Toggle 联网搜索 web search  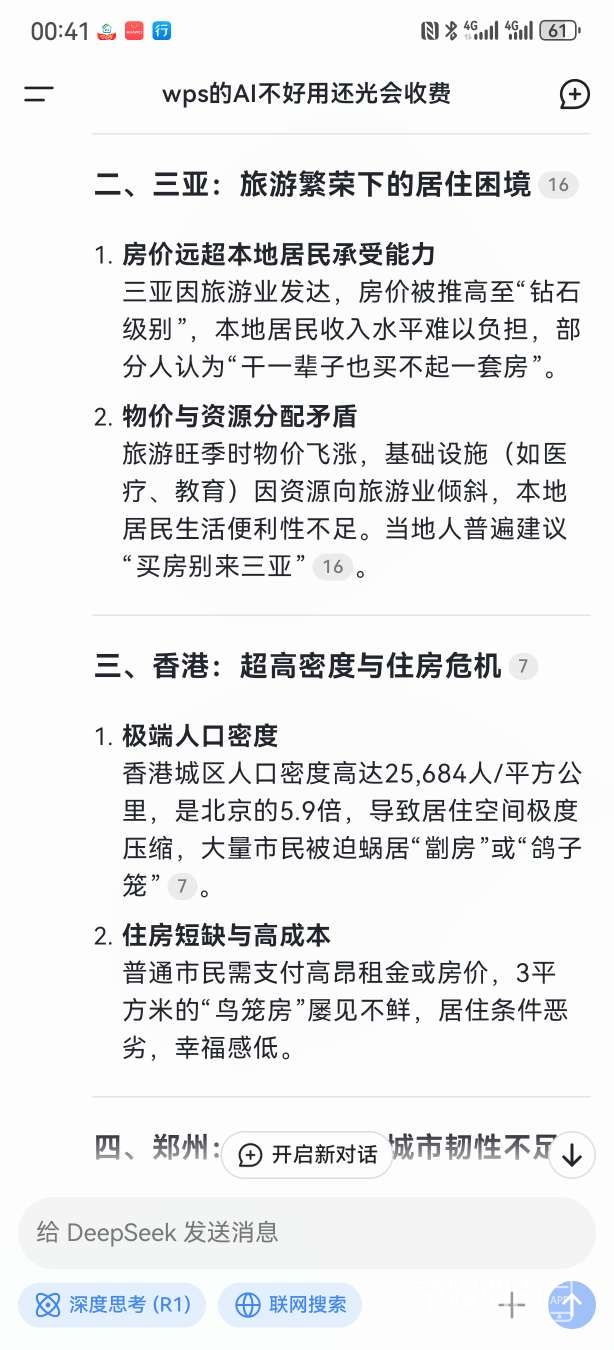click(x=291, y=1304)
